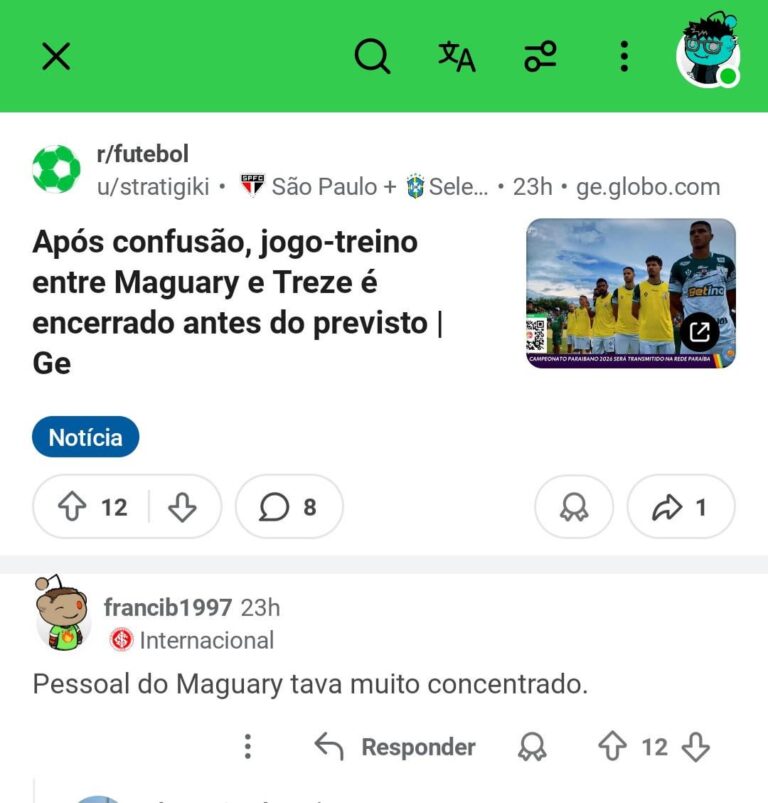Downvote the Maguary and Treze post
This screenshot has height=803, width=768.
[x=182, y=507]
